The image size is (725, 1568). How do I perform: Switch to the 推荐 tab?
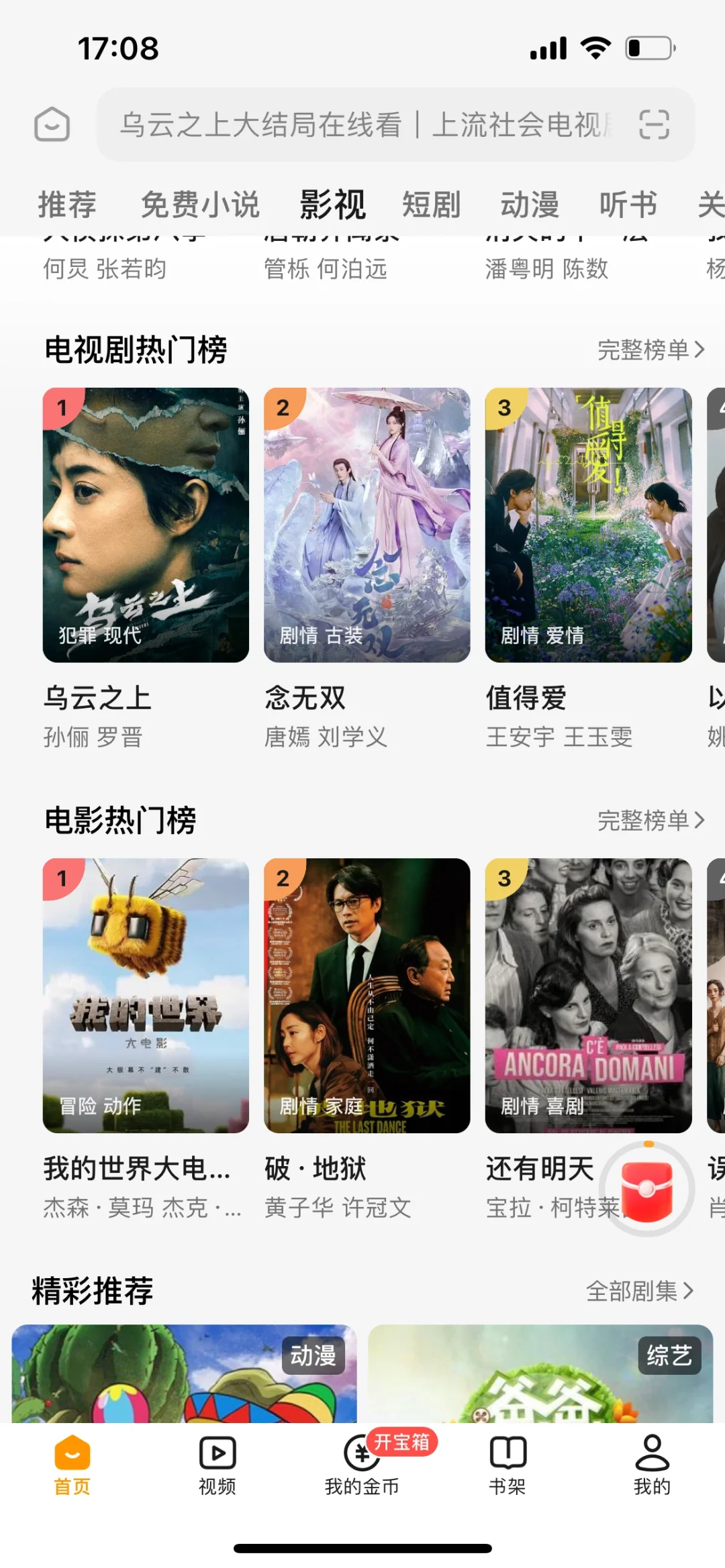pyautogui.click(x=67, y=205)
